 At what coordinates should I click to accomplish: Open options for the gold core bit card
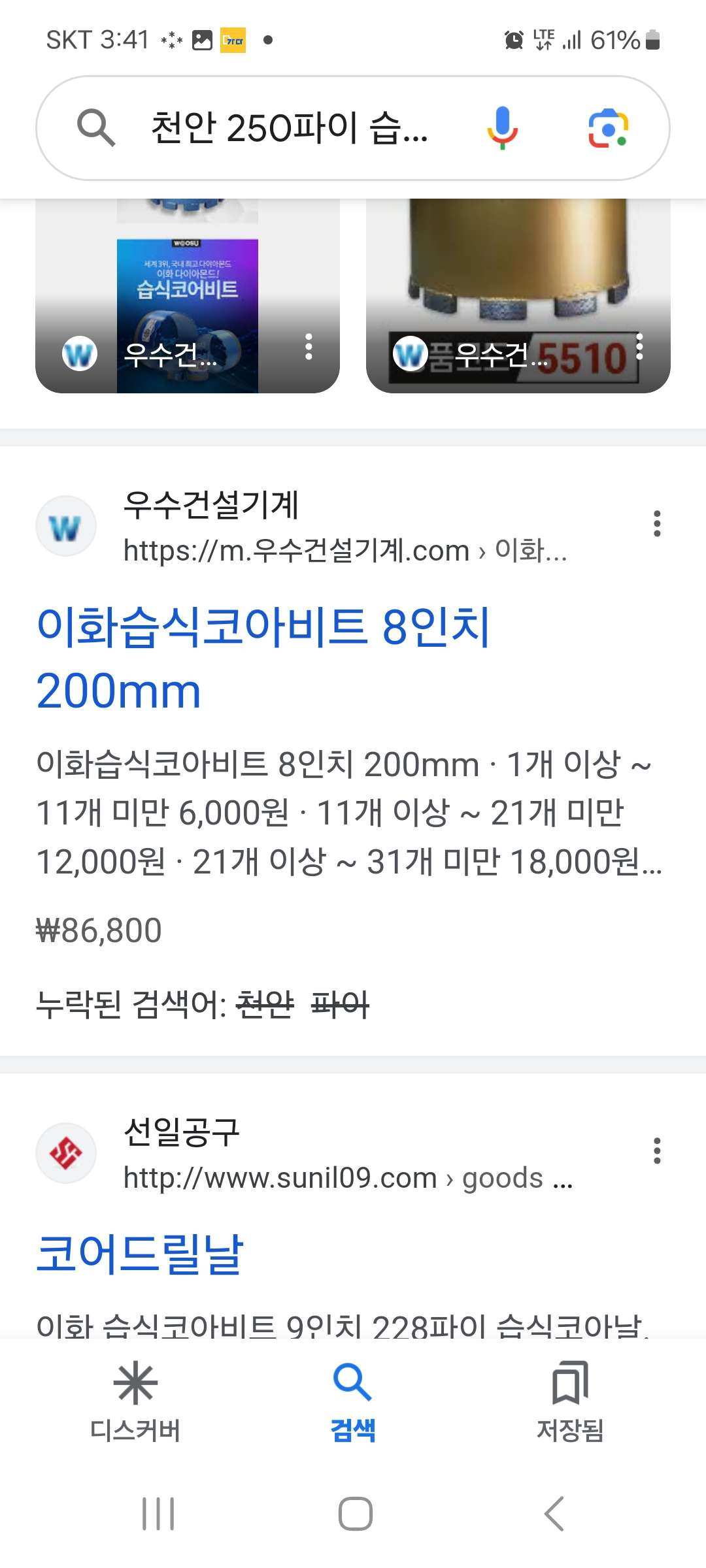(639, 347)
